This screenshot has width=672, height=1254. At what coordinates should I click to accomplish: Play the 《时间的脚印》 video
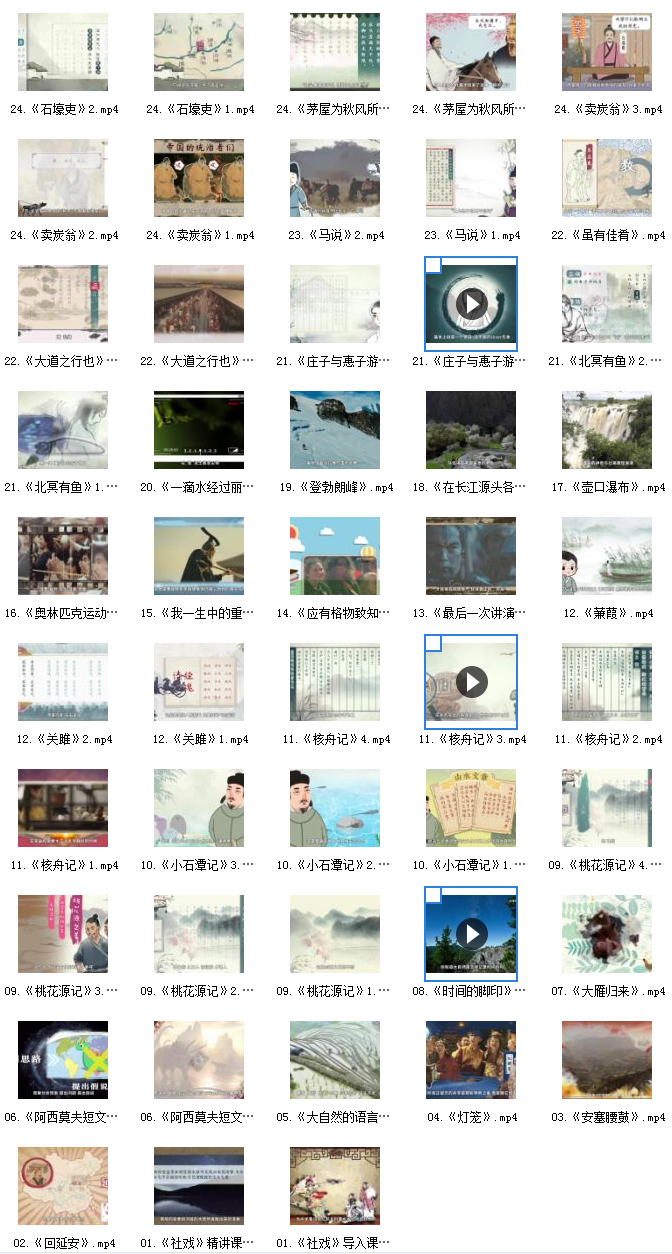tap(472, 934)
